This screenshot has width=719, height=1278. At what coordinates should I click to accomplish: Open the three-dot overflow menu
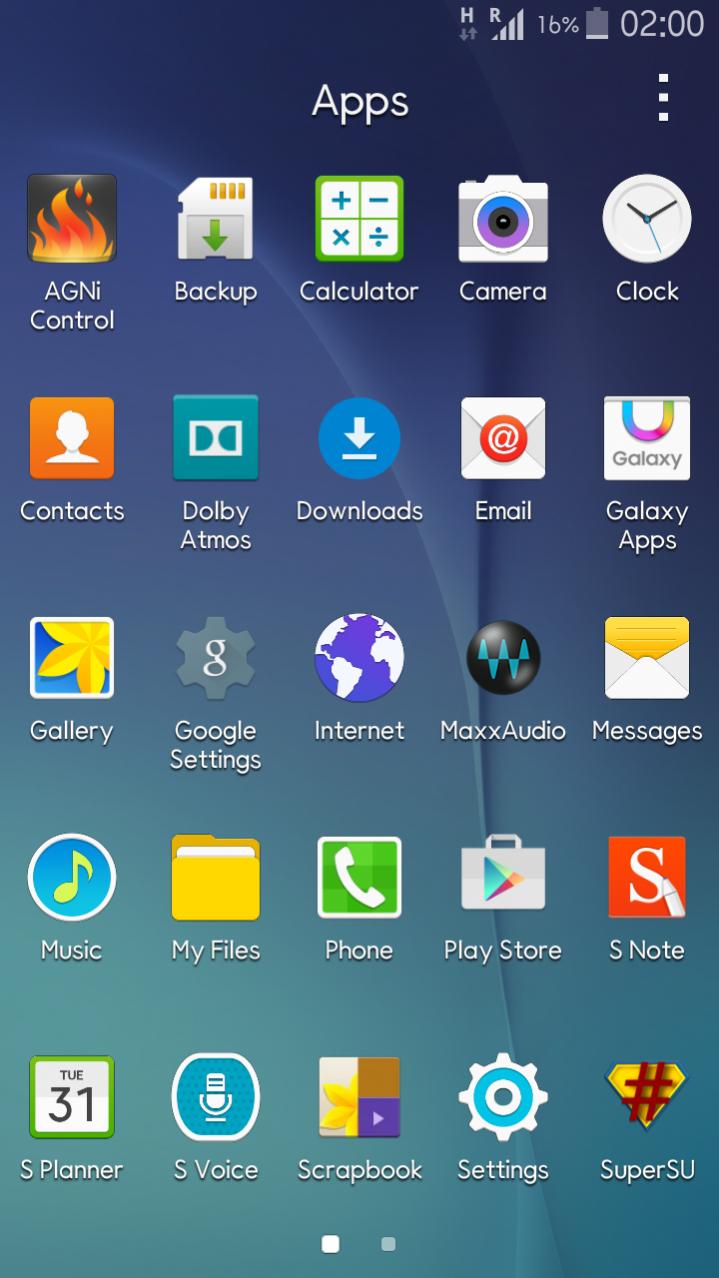pos(663,98)
